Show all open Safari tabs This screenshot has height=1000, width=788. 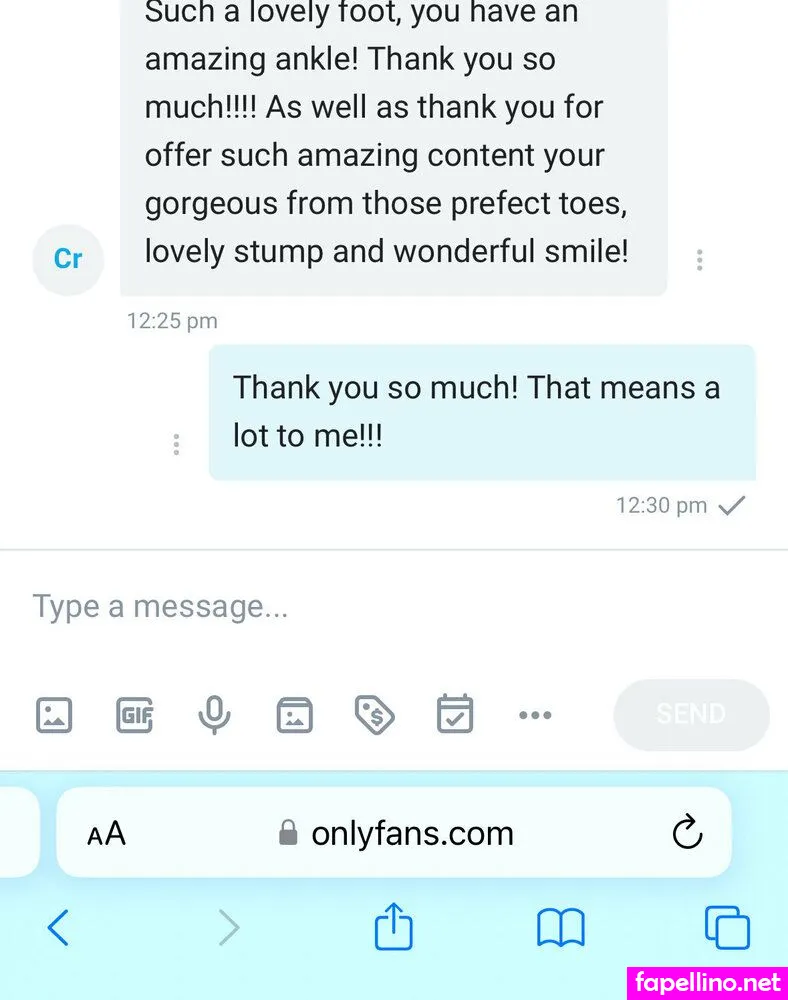[x=727, y=928]
